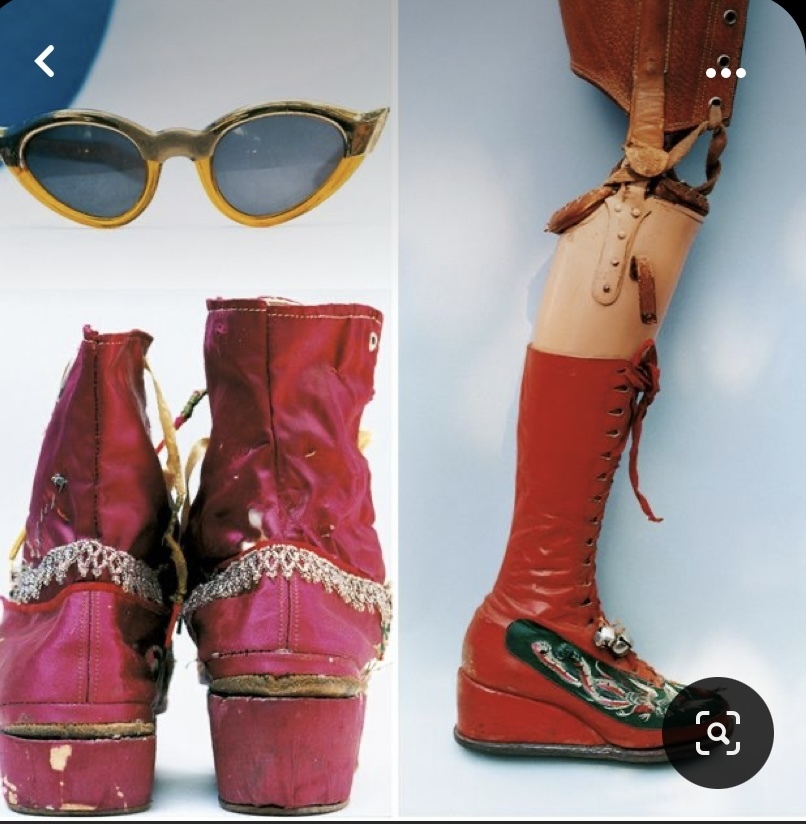The image size is (806, 824).
Task: Open the three-dot overflow menu
Action: click(725, 72)
